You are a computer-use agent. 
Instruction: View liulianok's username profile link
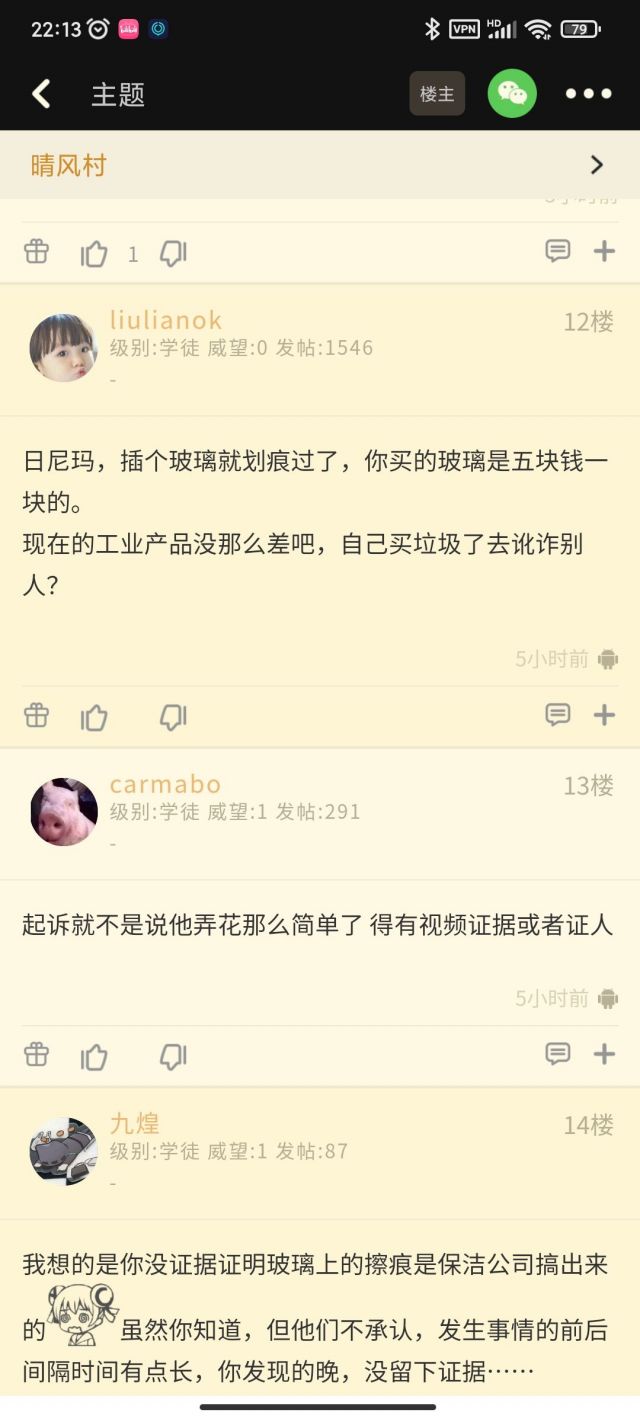[166, 320]
